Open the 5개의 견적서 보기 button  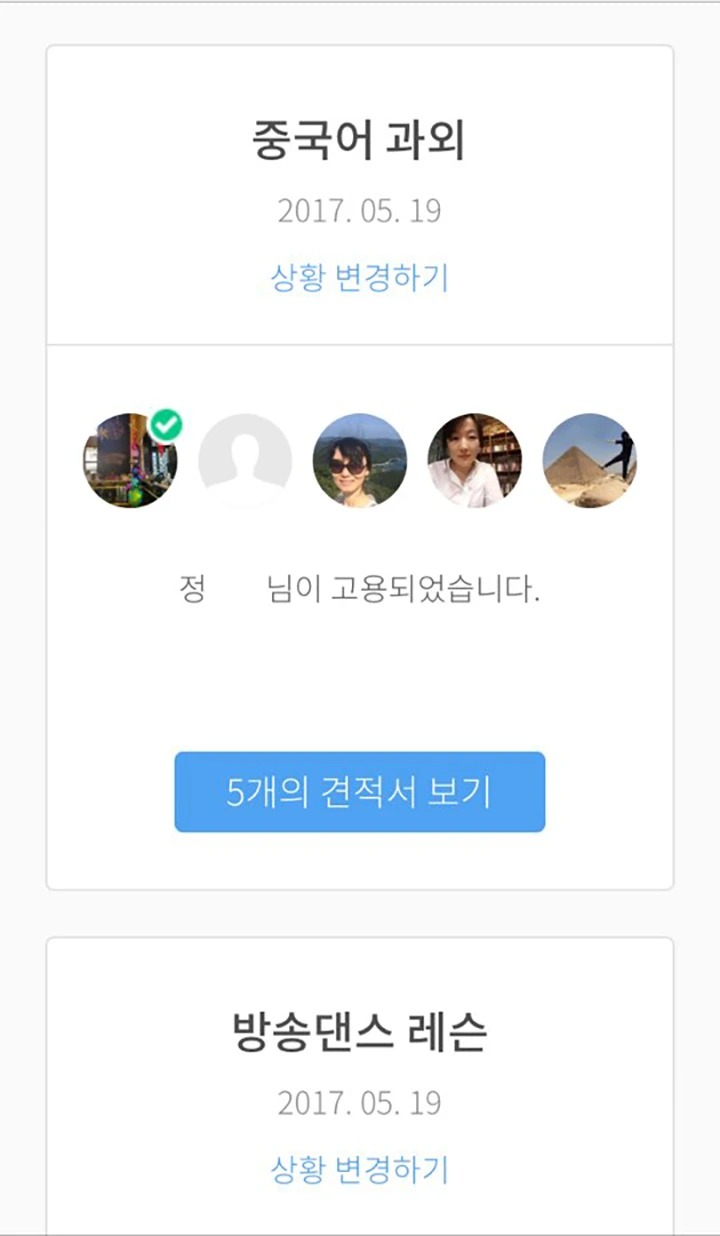coord(360,792)
